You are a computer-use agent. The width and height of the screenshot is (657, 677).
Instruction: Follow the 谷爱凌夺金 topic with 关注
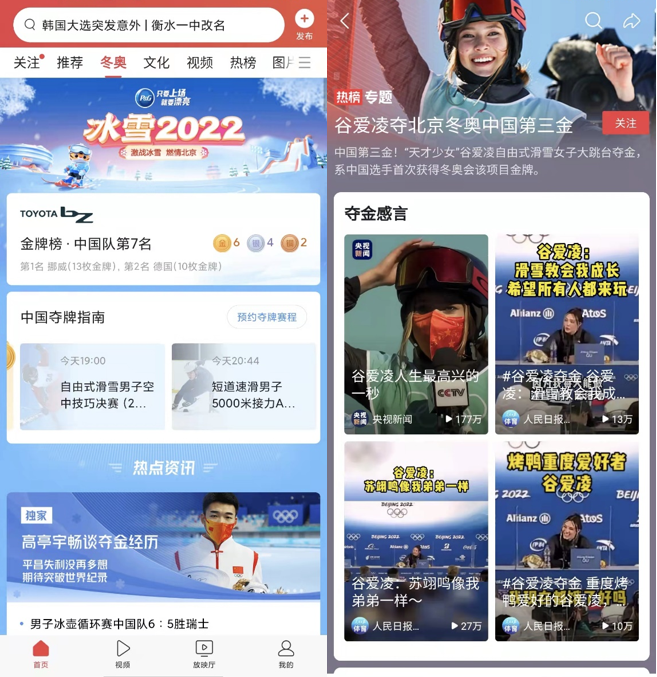[x=625, y=123]
